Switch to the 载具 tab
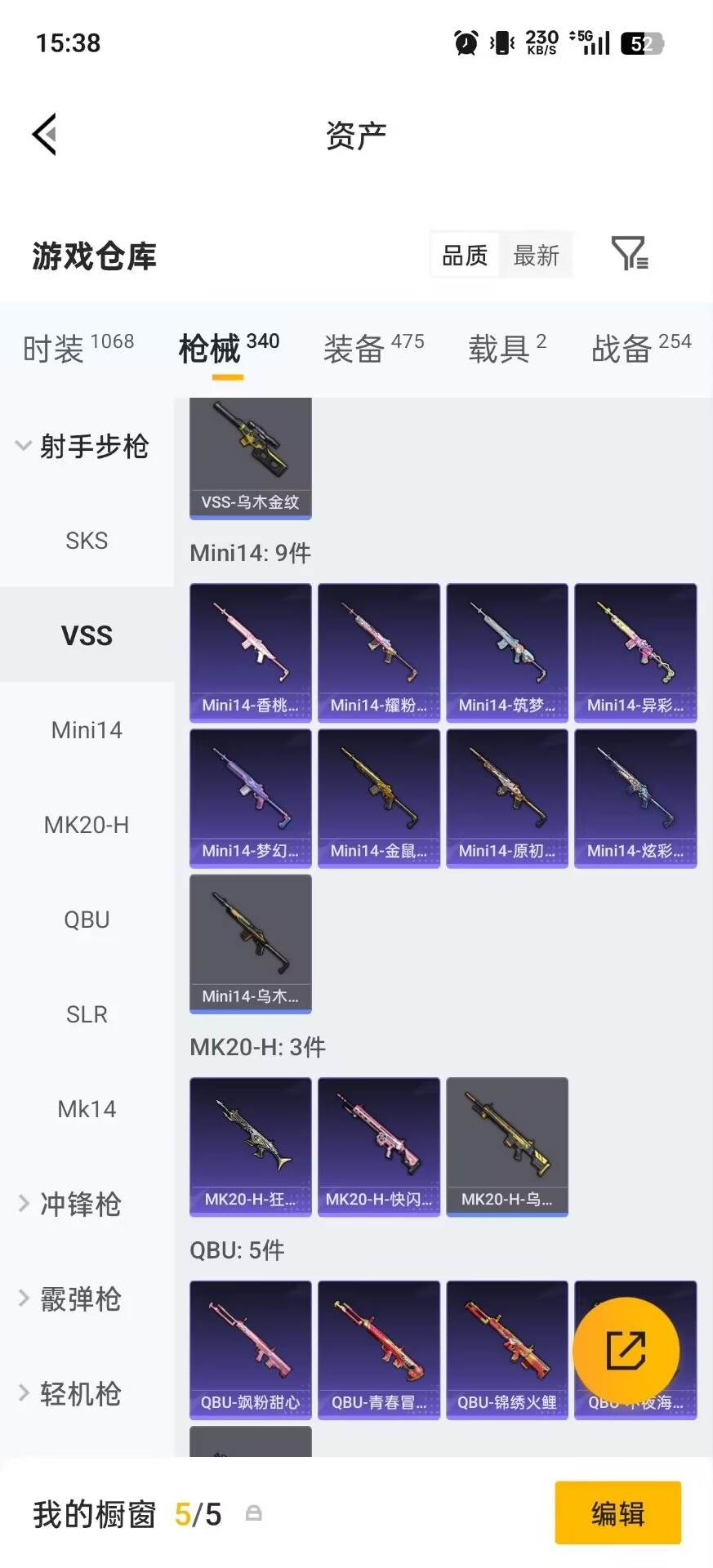The width and height of the screenshot is (713, 1568). (506, 348)
